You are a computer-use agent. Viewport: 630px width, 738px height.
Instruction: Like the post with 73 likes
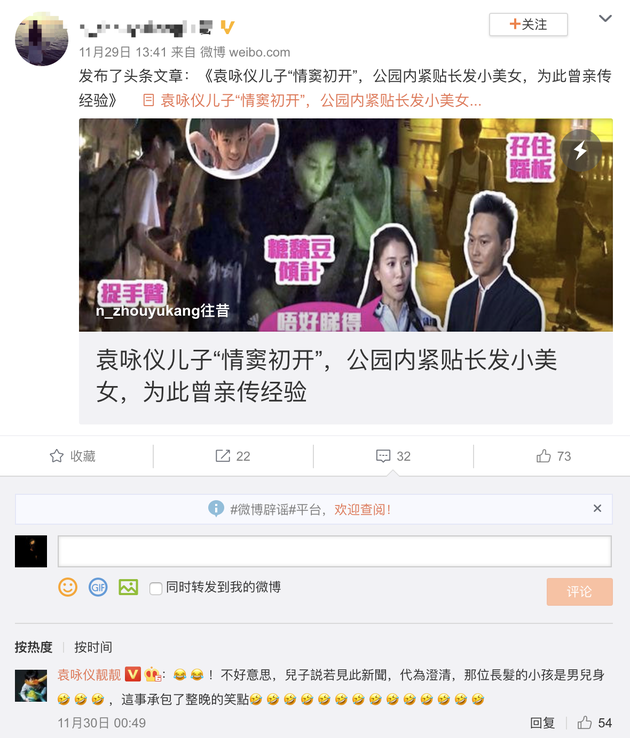553,456
